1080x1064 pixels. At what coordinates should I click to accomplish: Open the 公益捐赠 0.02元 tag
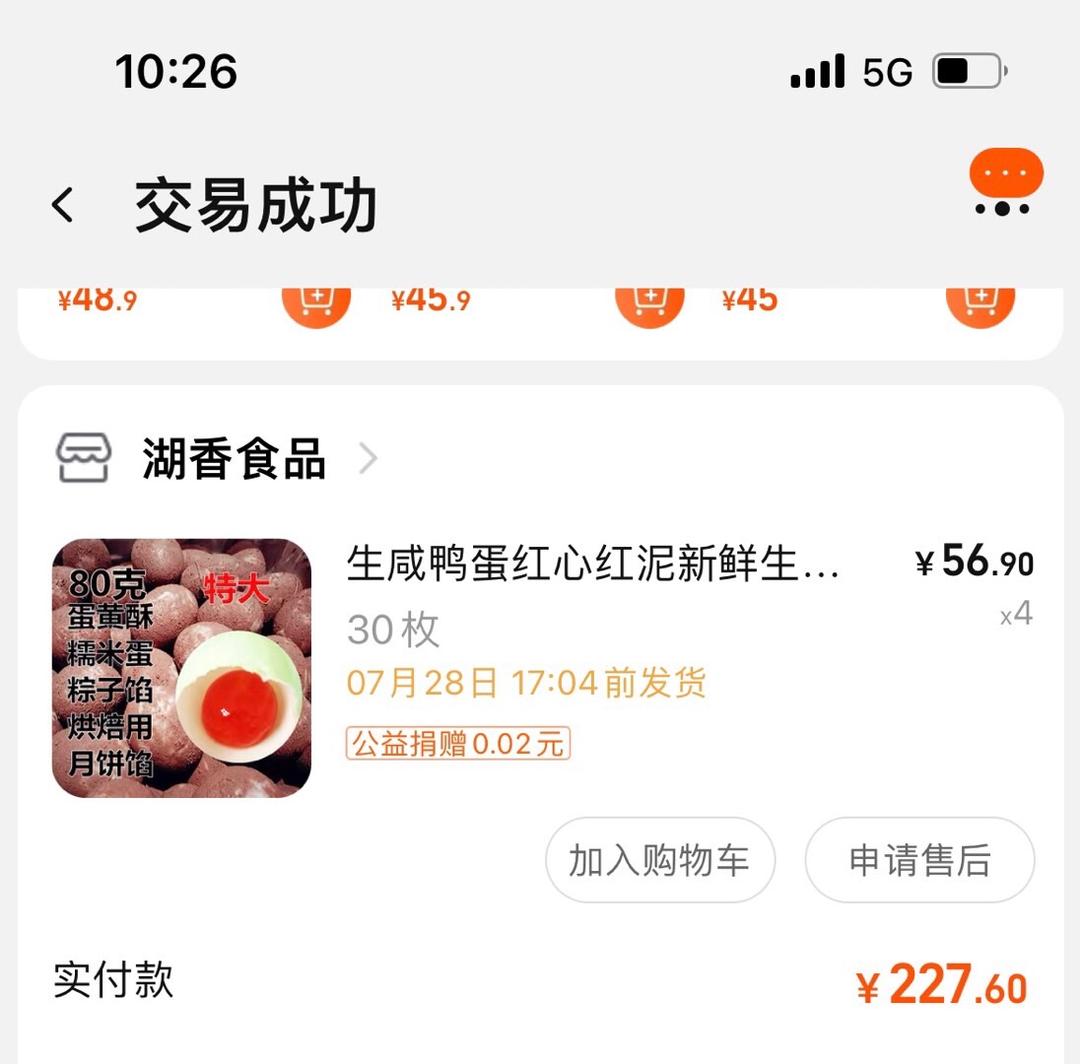tap(458, 743)
